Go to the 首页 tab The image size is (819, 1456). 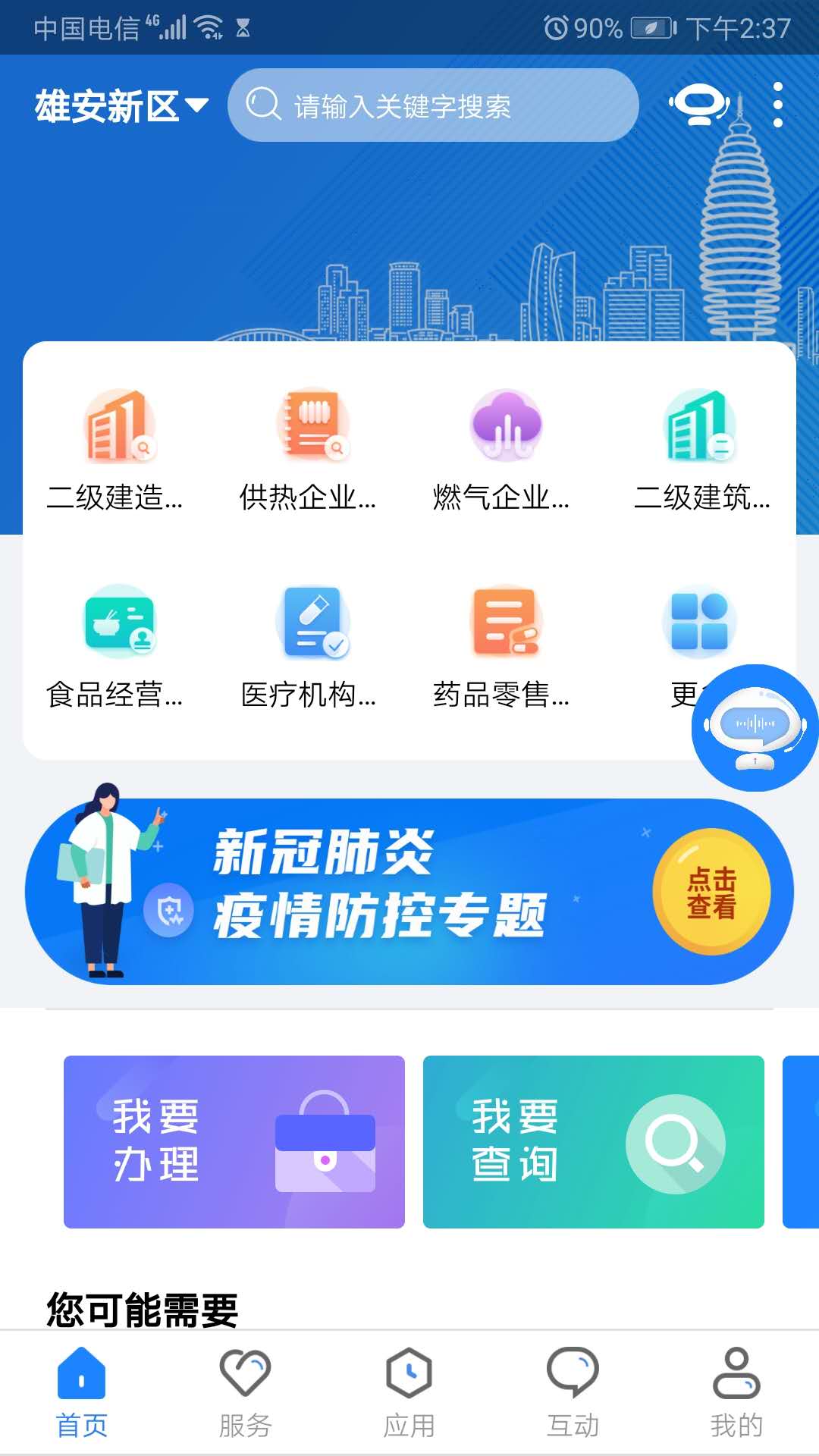pyautogui.click(x=82, y=1393)
